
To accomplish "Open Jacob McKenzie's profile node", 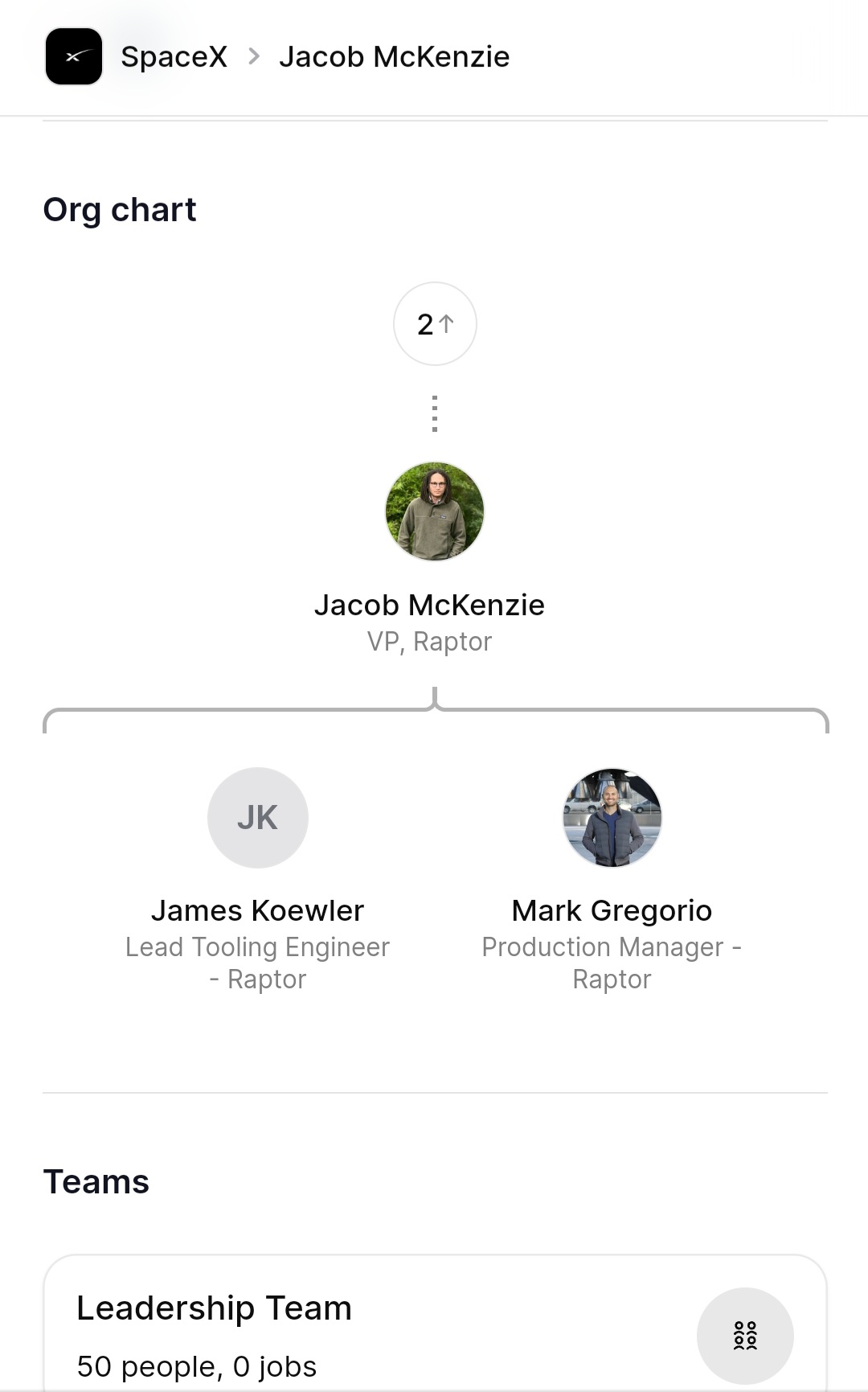I will click(434, 512).
